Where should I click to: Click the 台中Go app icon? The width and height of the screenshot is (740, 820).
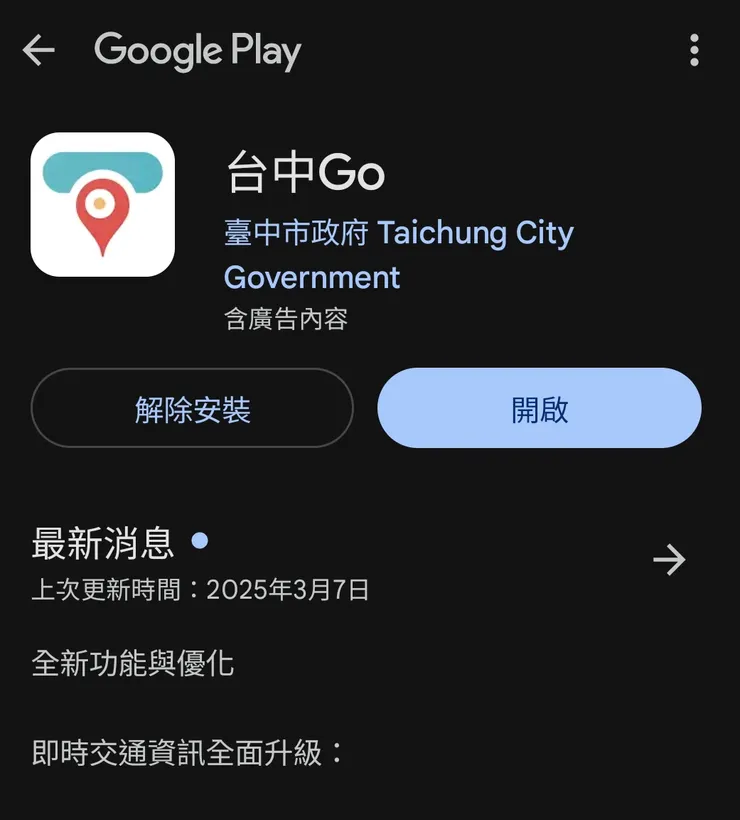pyautogui.click(x=102, y=204)
